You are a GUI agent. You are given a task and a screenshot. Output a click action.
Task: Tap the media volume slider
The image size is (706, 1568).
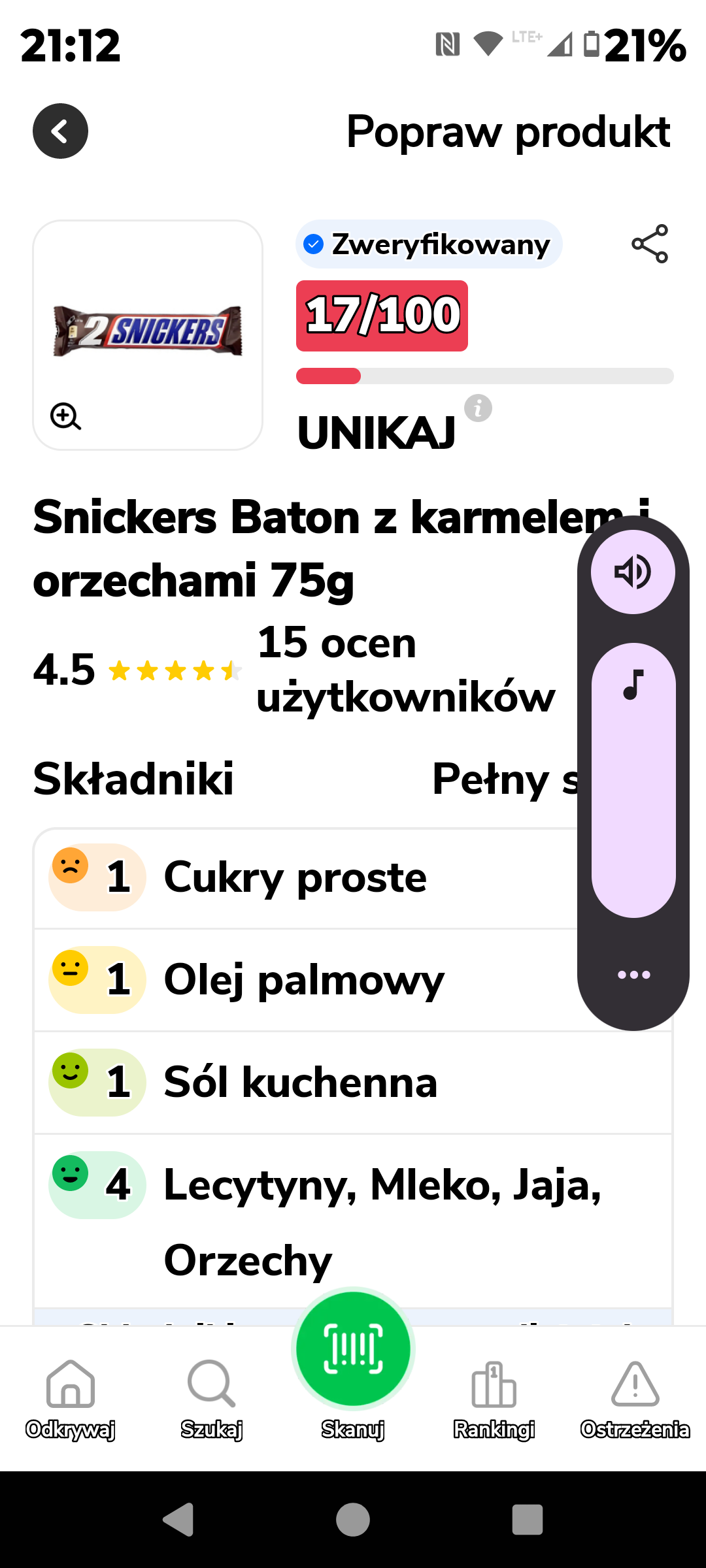[633, 780]
